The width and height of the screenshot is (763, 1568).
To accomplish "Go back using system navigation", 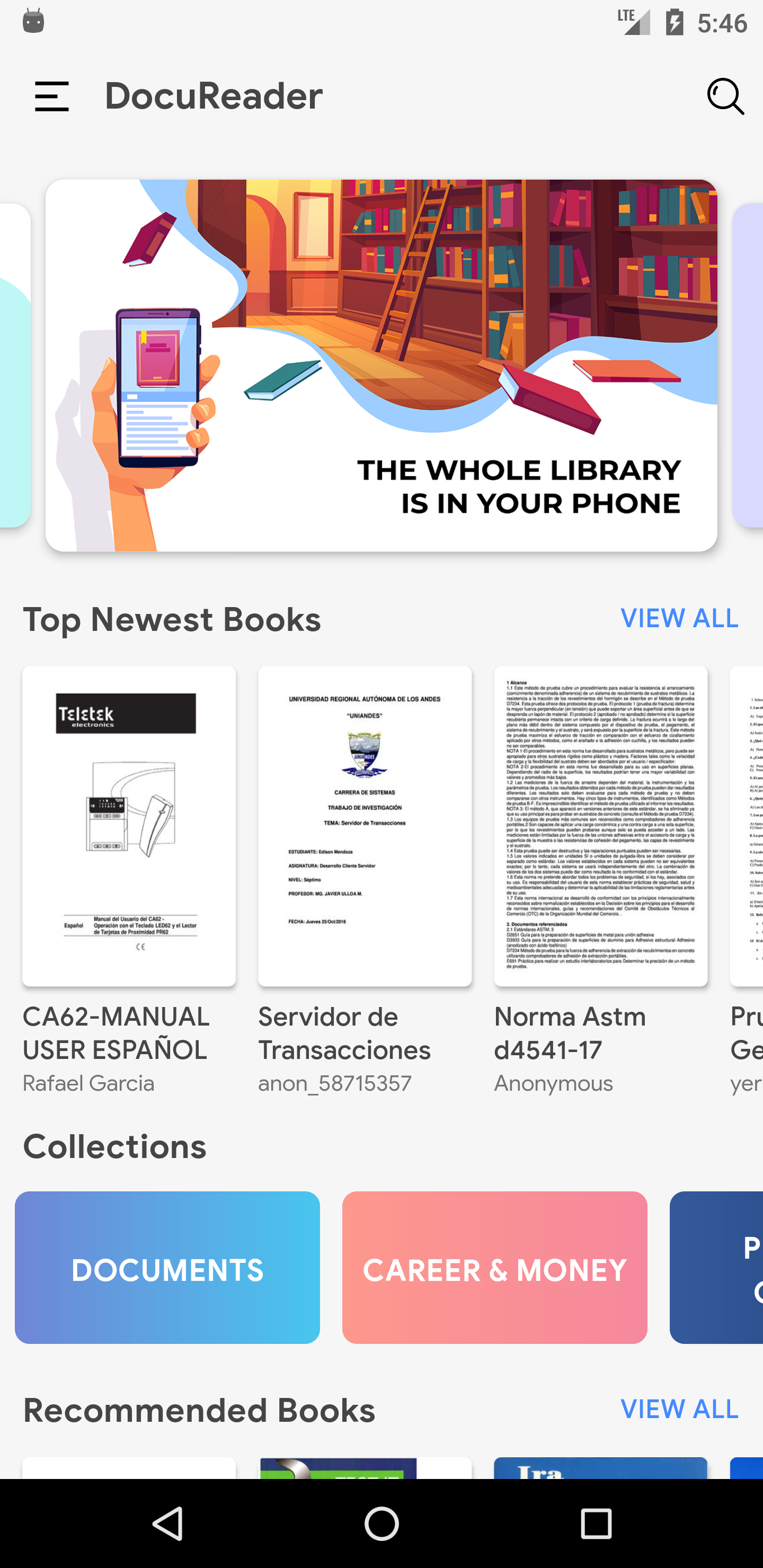I will (x=167, y=1524).
